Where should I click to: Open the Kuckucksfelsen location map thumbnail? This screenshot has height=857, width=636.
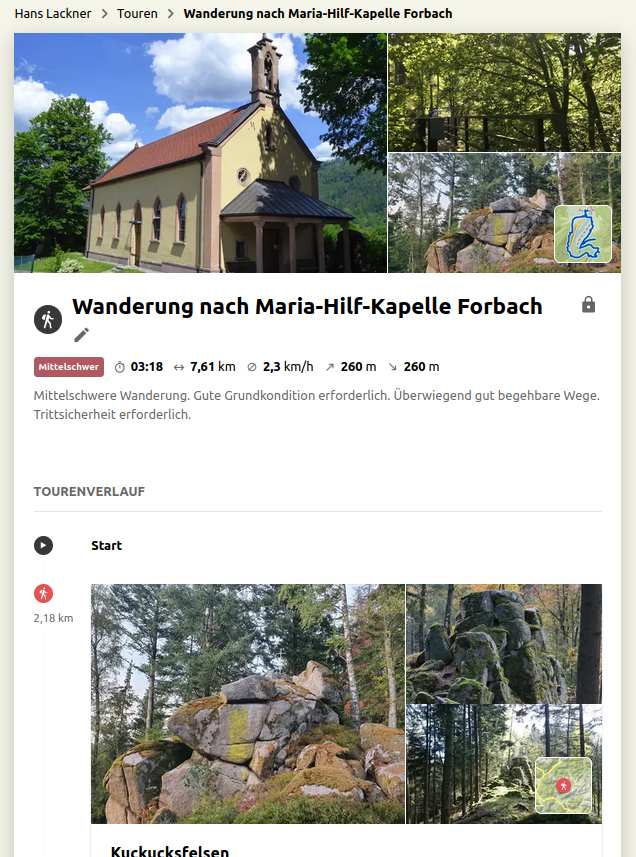[x=563, y=785]
